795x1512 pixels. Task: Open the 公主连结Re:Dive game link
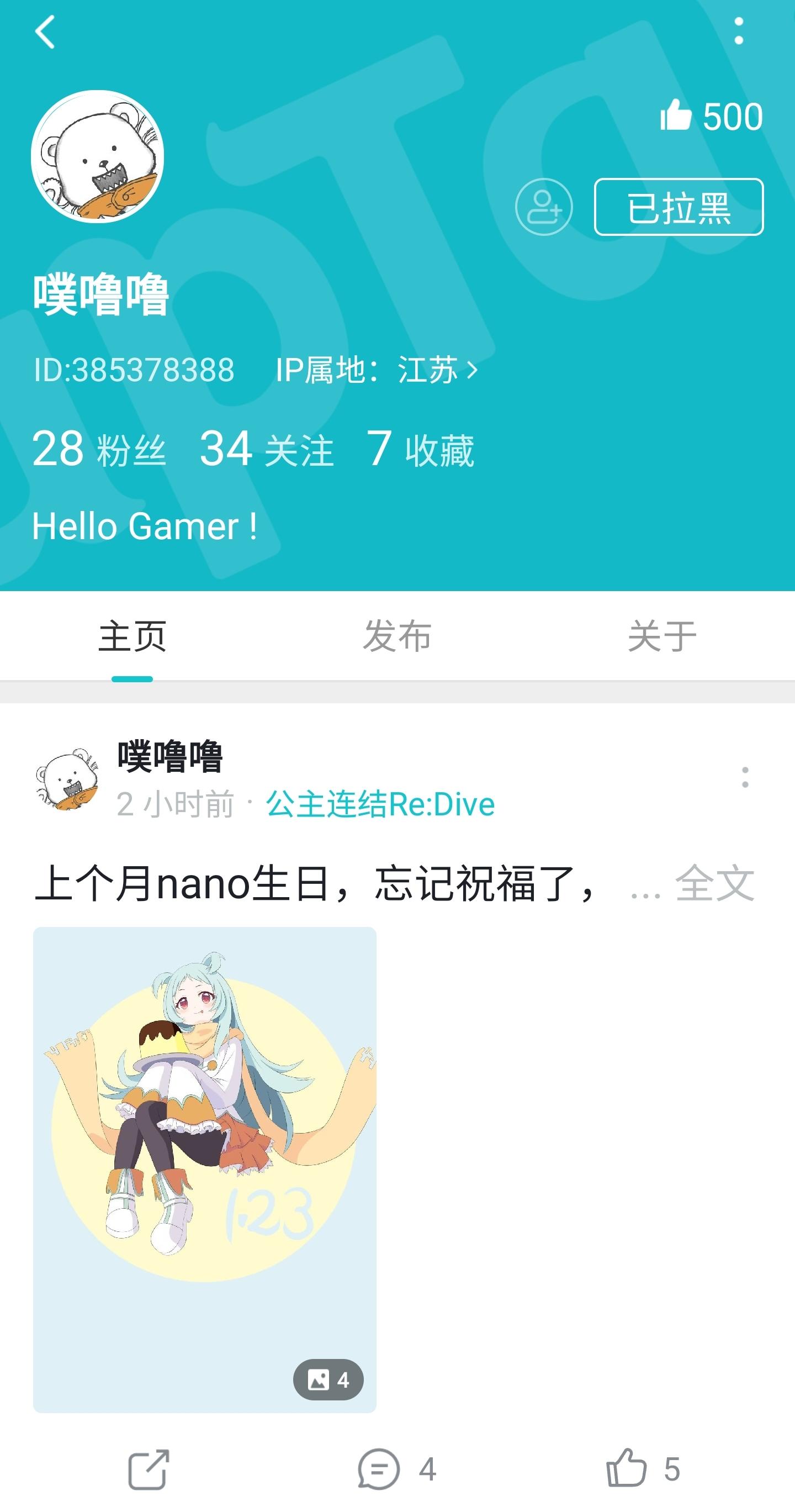[380, 804]
